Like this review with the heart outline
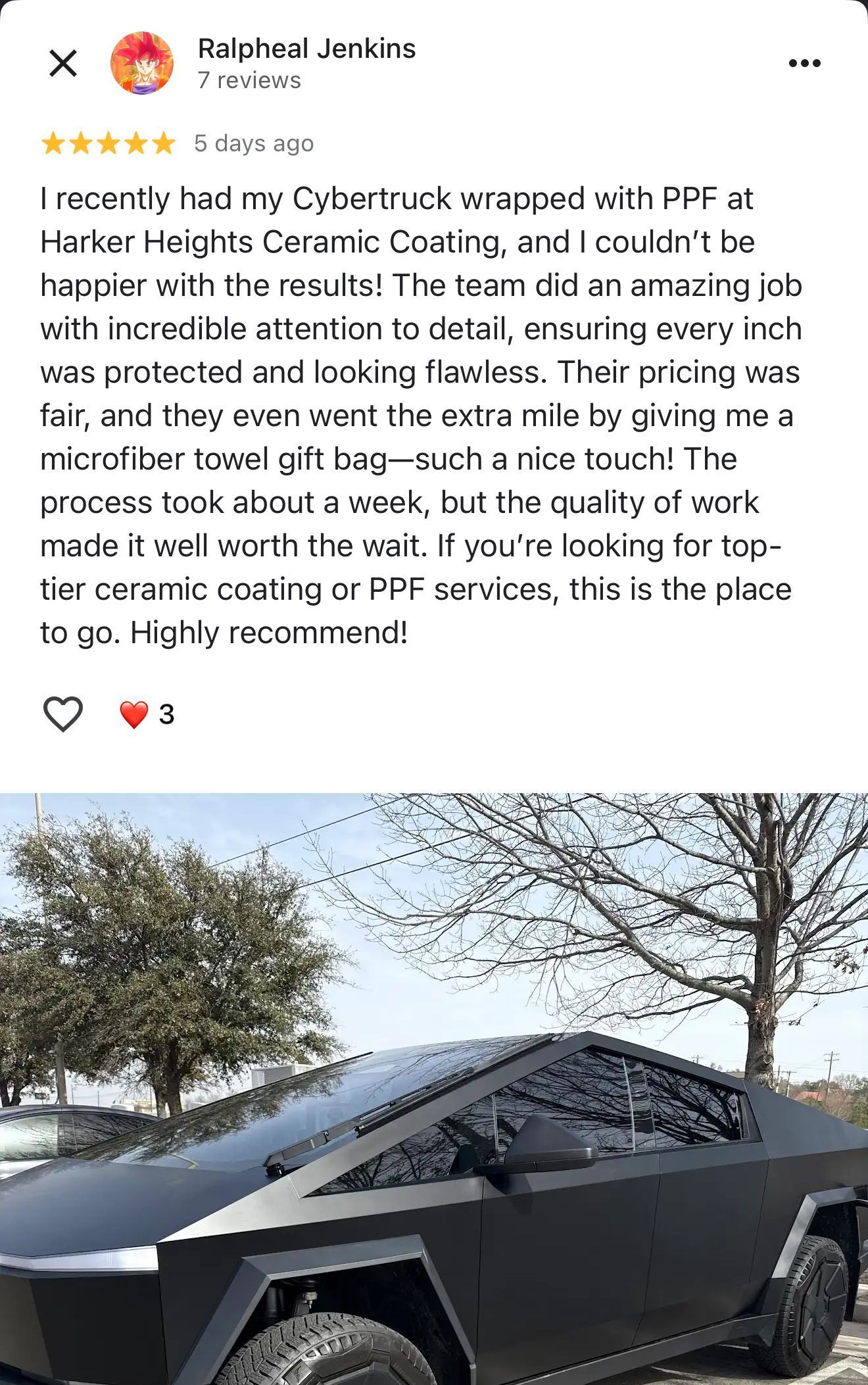Viewport: 868px width, 1385px height. 63,714
